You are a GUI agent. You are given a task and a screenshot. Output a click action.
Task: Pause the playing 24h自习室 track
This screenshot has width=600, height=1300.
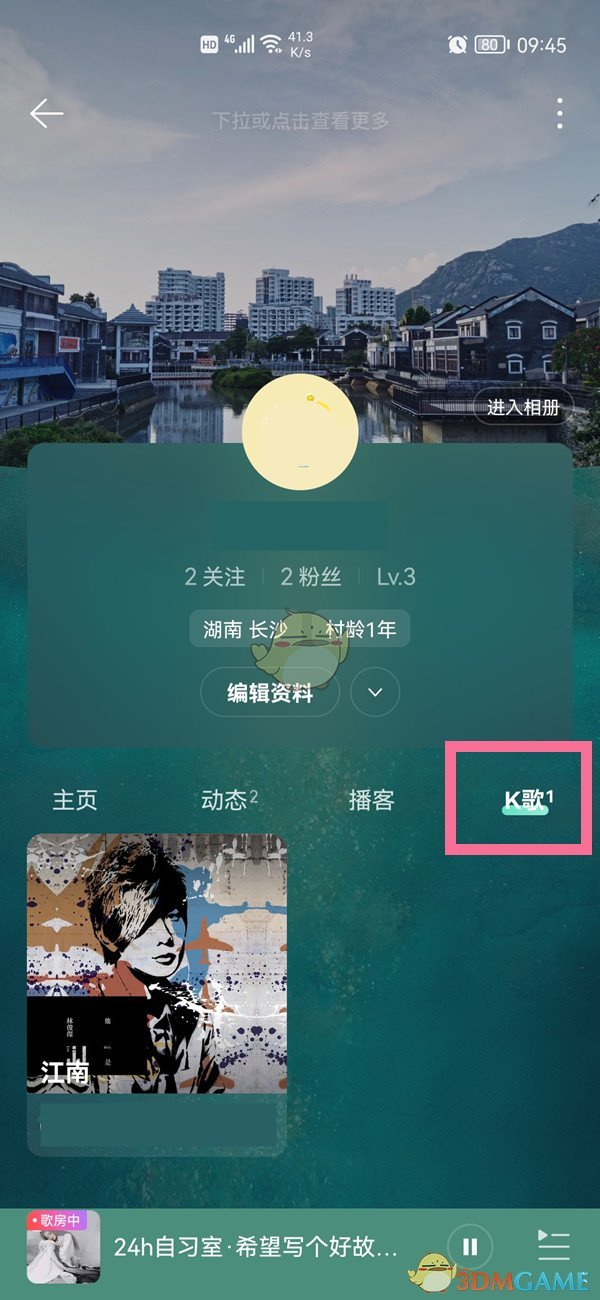click(470, 1246)
